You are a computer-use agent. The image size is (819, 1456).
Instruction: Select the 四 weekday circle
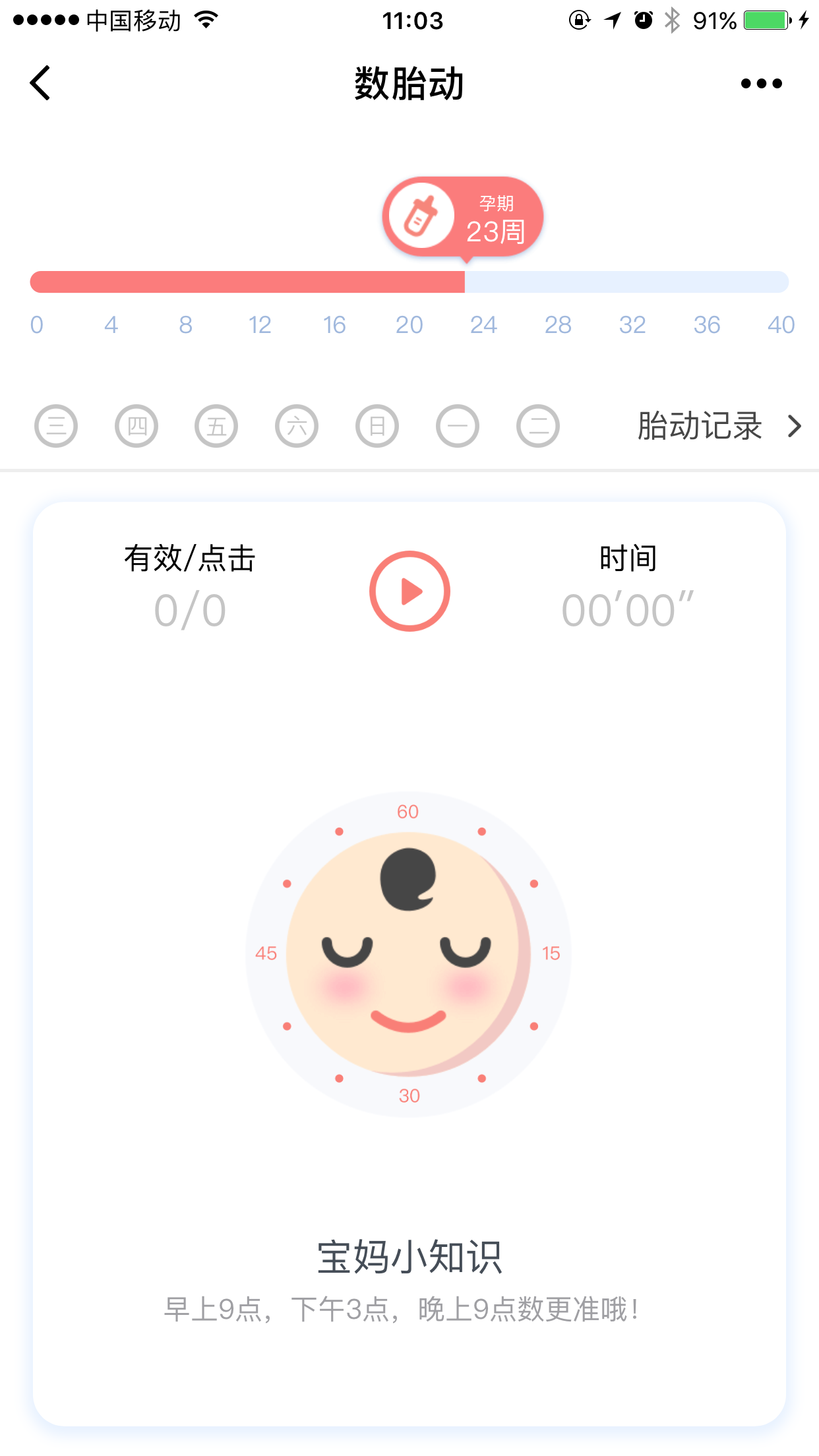(x=136, y=426)
